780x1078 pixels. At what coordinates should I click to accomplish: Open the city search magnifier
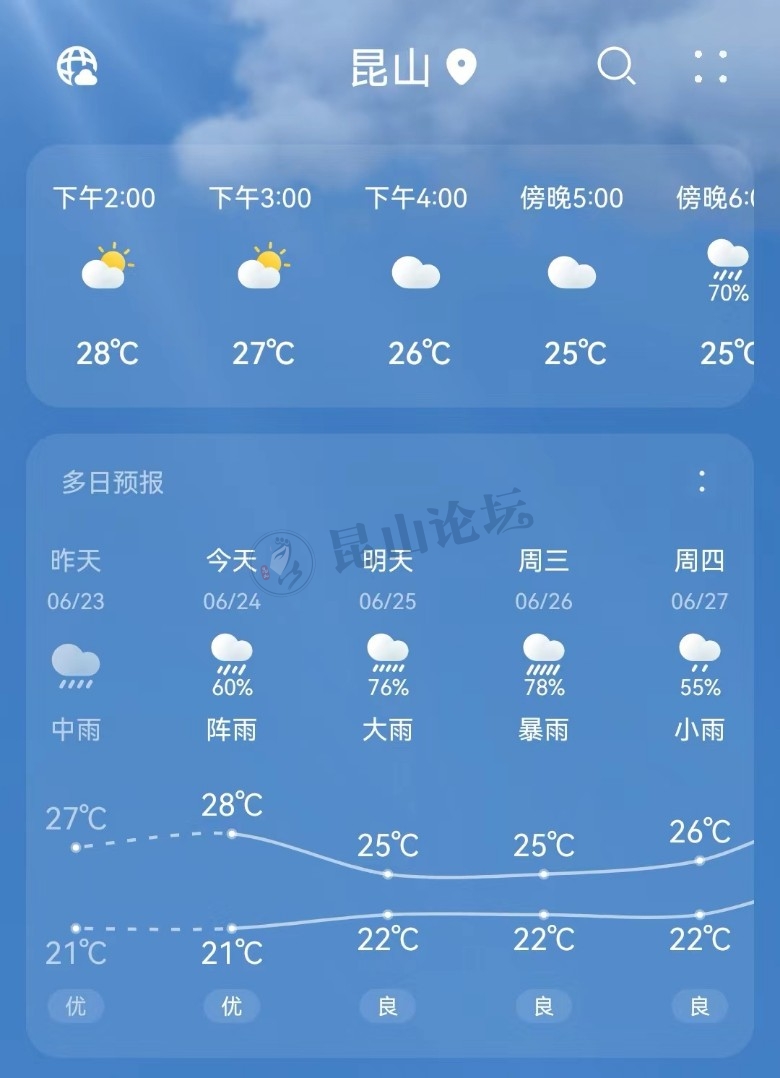615,67
